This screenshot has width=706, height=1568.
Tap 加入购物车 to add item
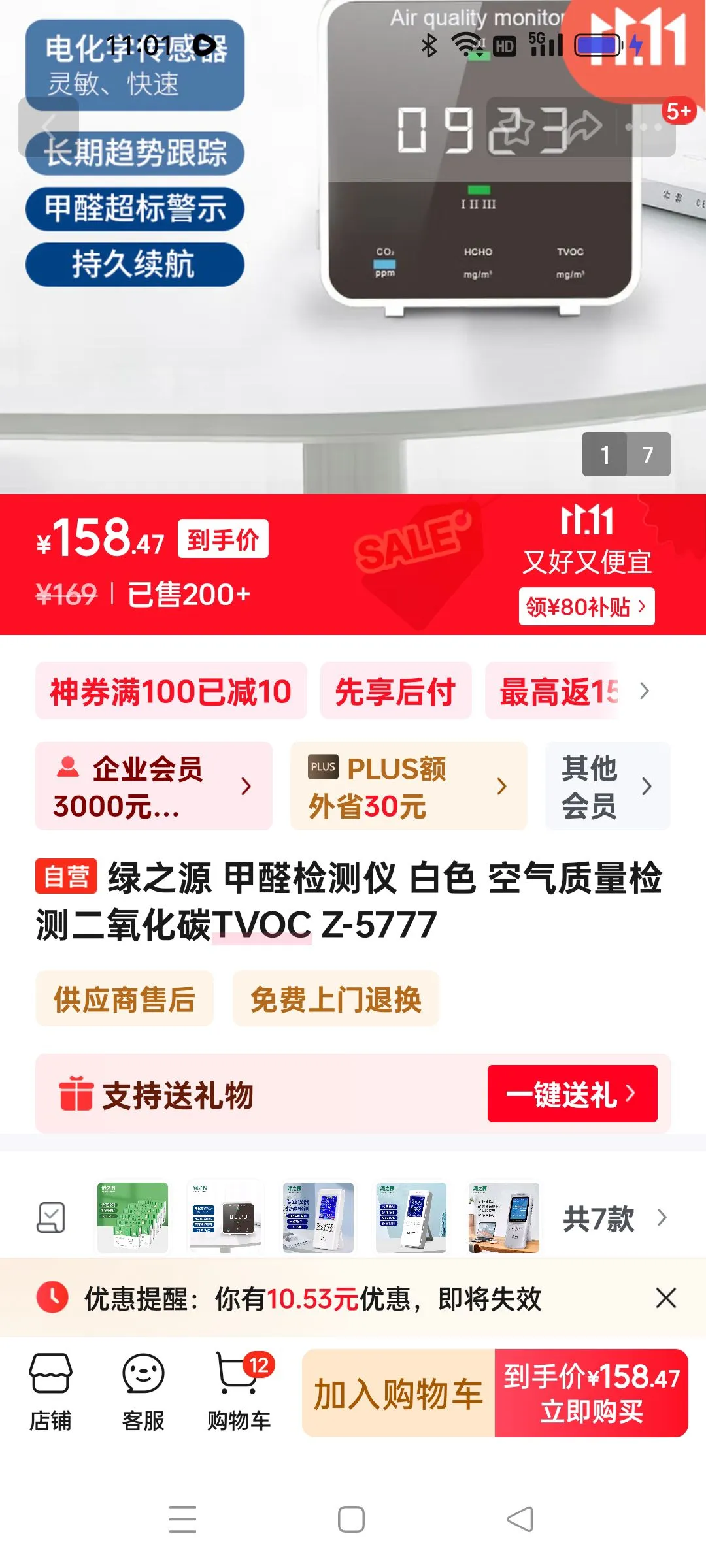(398, 1394)
